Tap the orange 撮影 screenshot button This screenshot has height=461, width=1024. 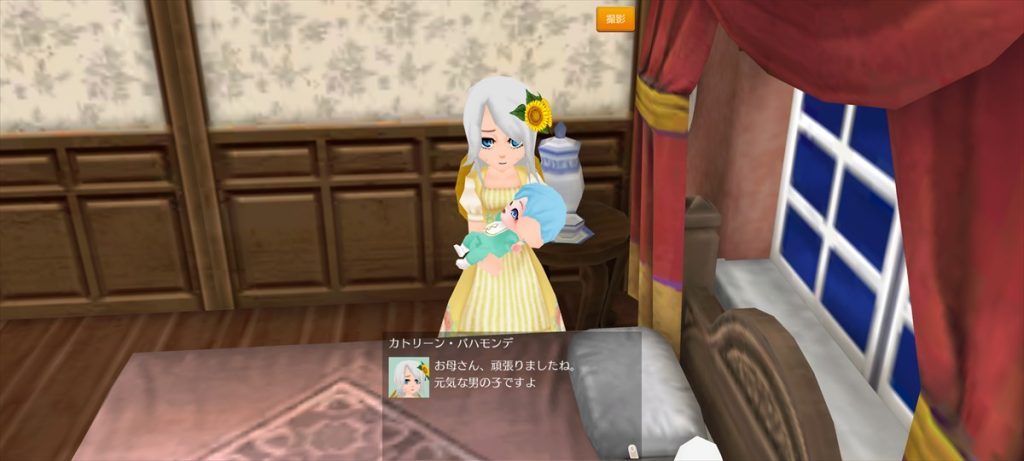pyautogui.click(x=615, y=19)
